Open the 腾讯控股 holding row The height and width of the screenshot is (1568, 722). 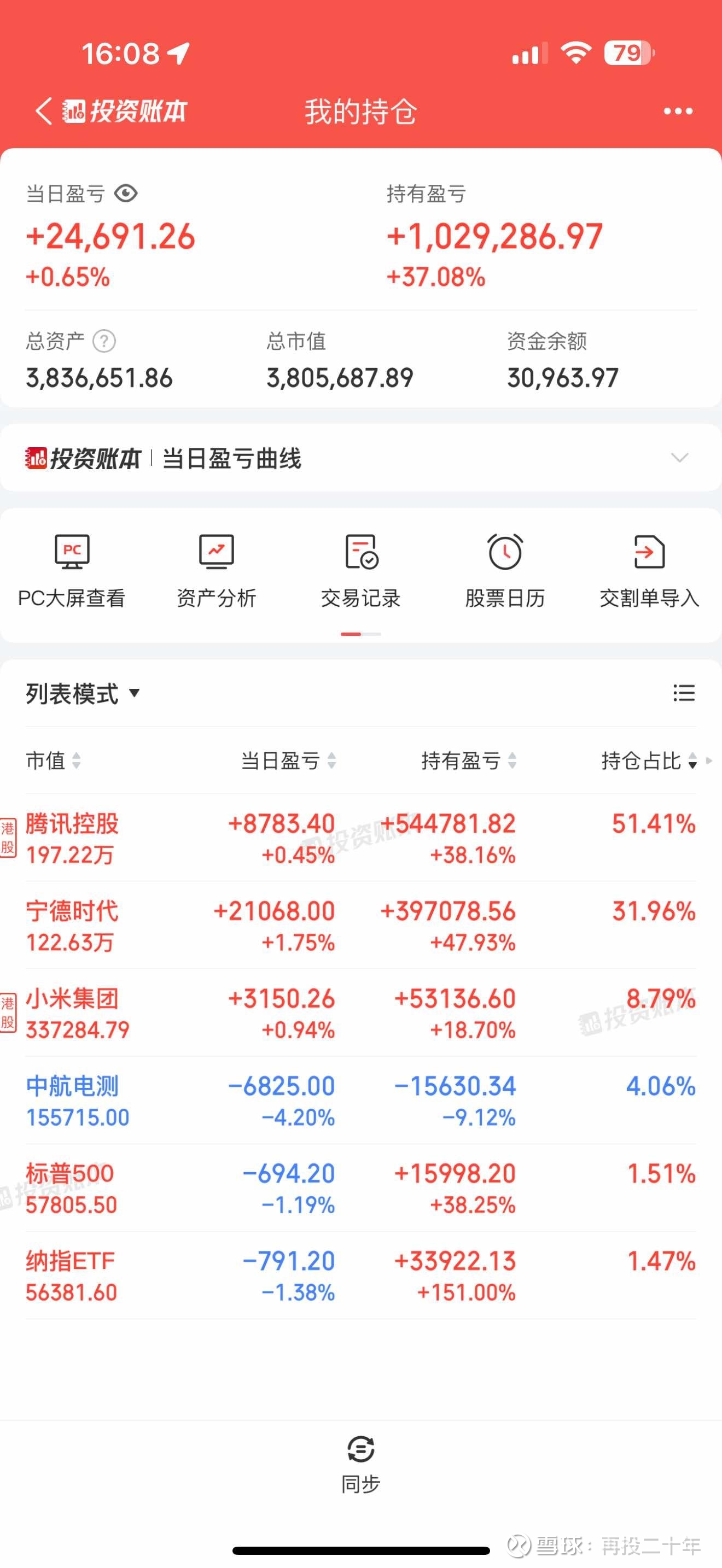pos(361,838)
